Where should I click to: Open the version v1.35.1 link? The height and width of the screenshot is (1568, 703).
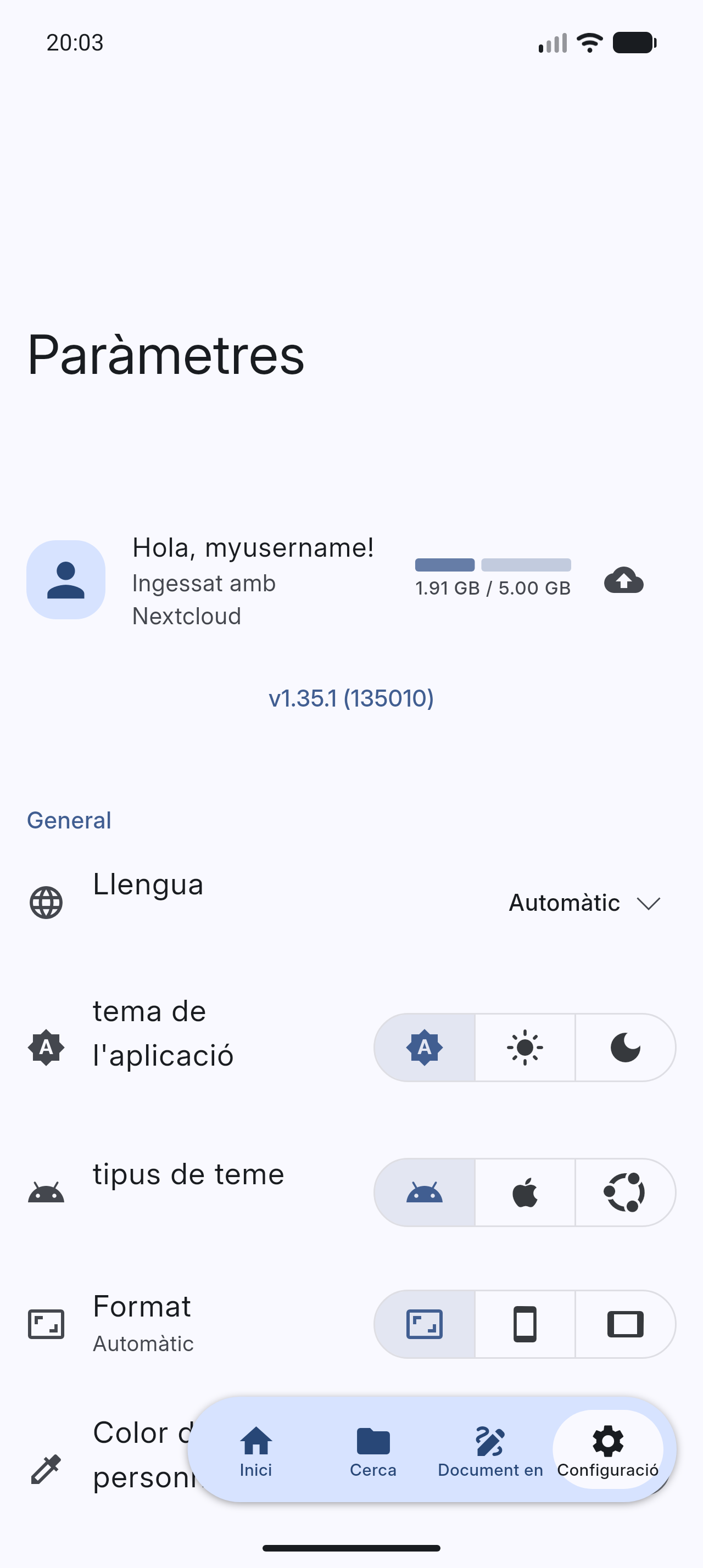351,698
